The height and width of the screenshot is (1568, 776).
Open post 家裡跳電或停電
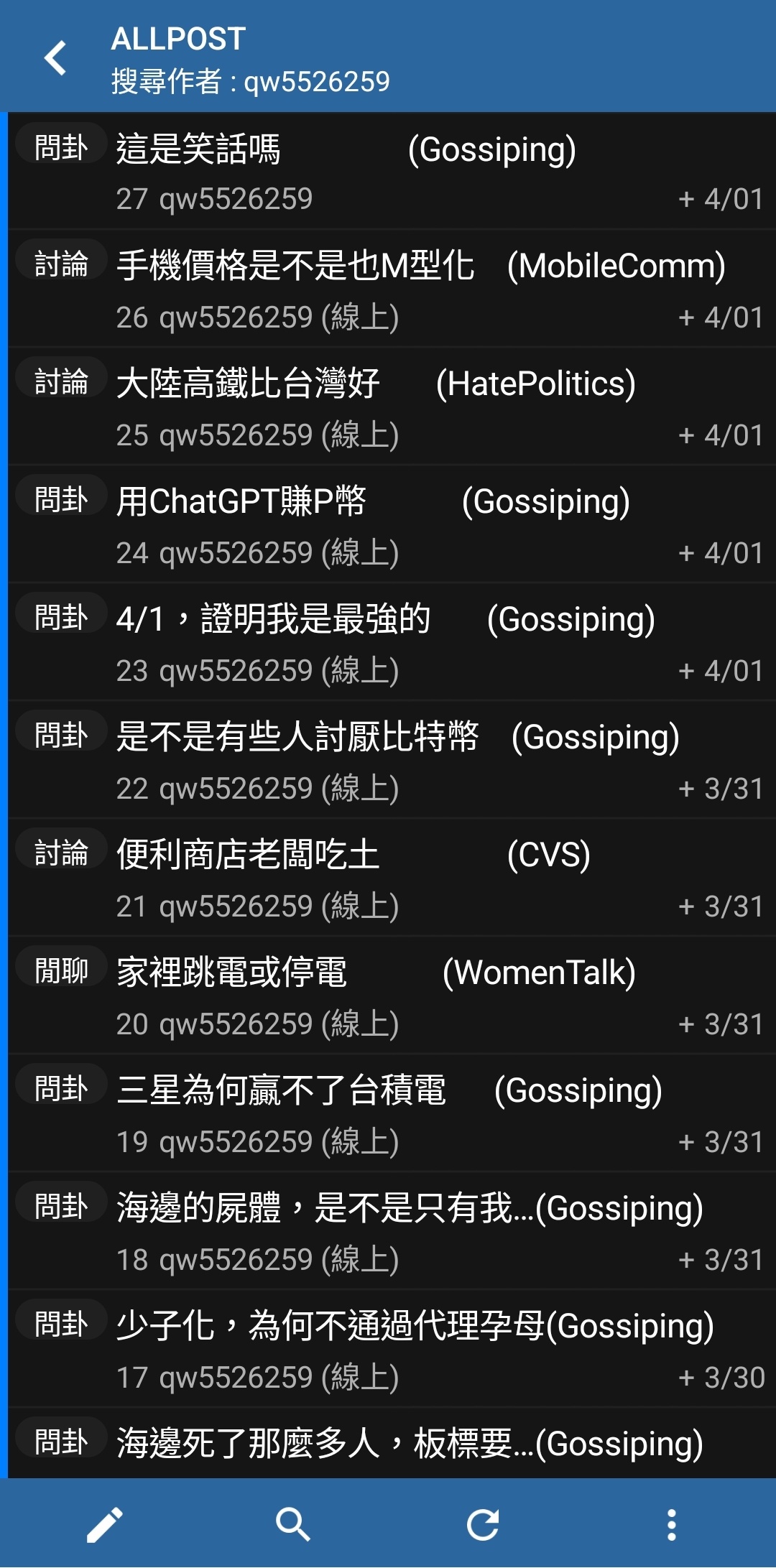click(x=392, y=996)
